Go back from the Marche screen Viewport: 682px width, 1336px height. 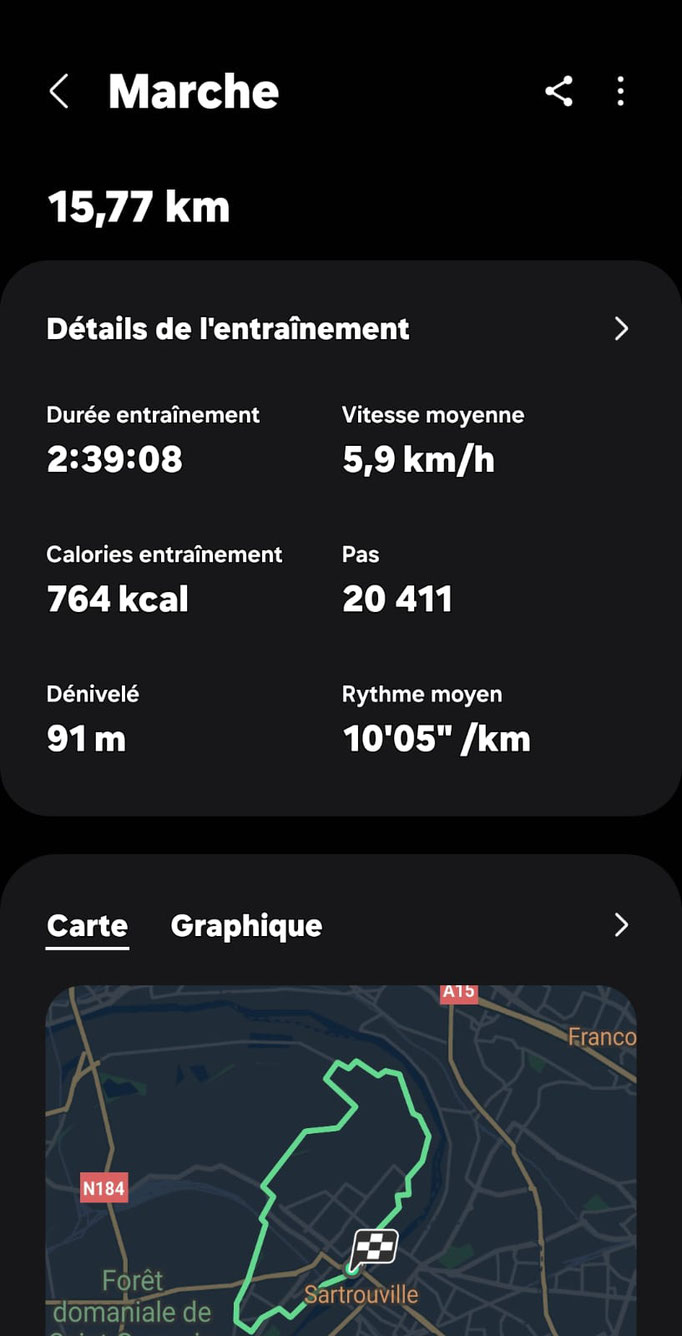pyautogui.click(x=59, y=92)
